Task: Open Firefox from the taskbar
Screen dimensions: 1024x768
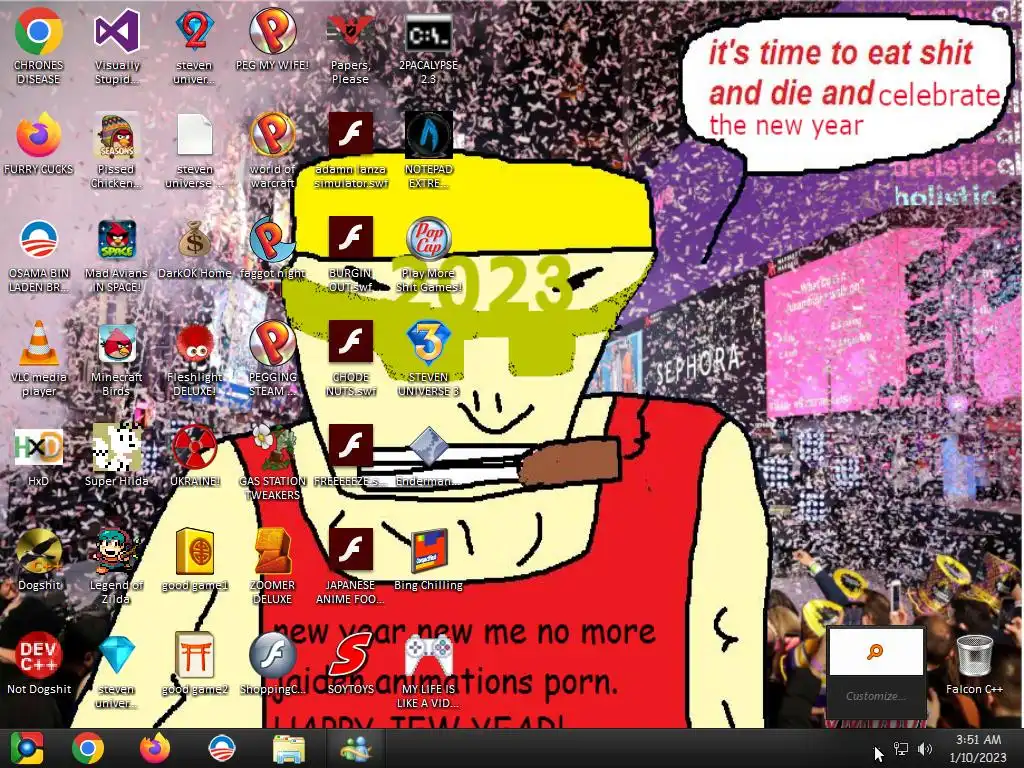Action: click(155, 748)
